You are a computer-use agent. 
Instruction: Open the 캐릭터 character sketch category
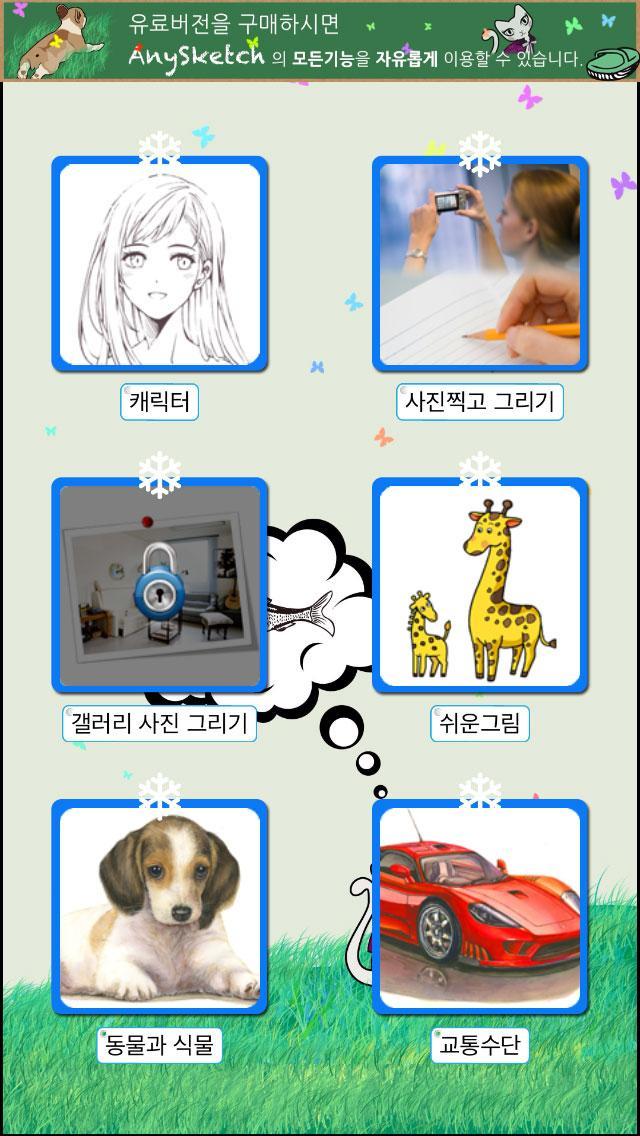coord(160,264)
